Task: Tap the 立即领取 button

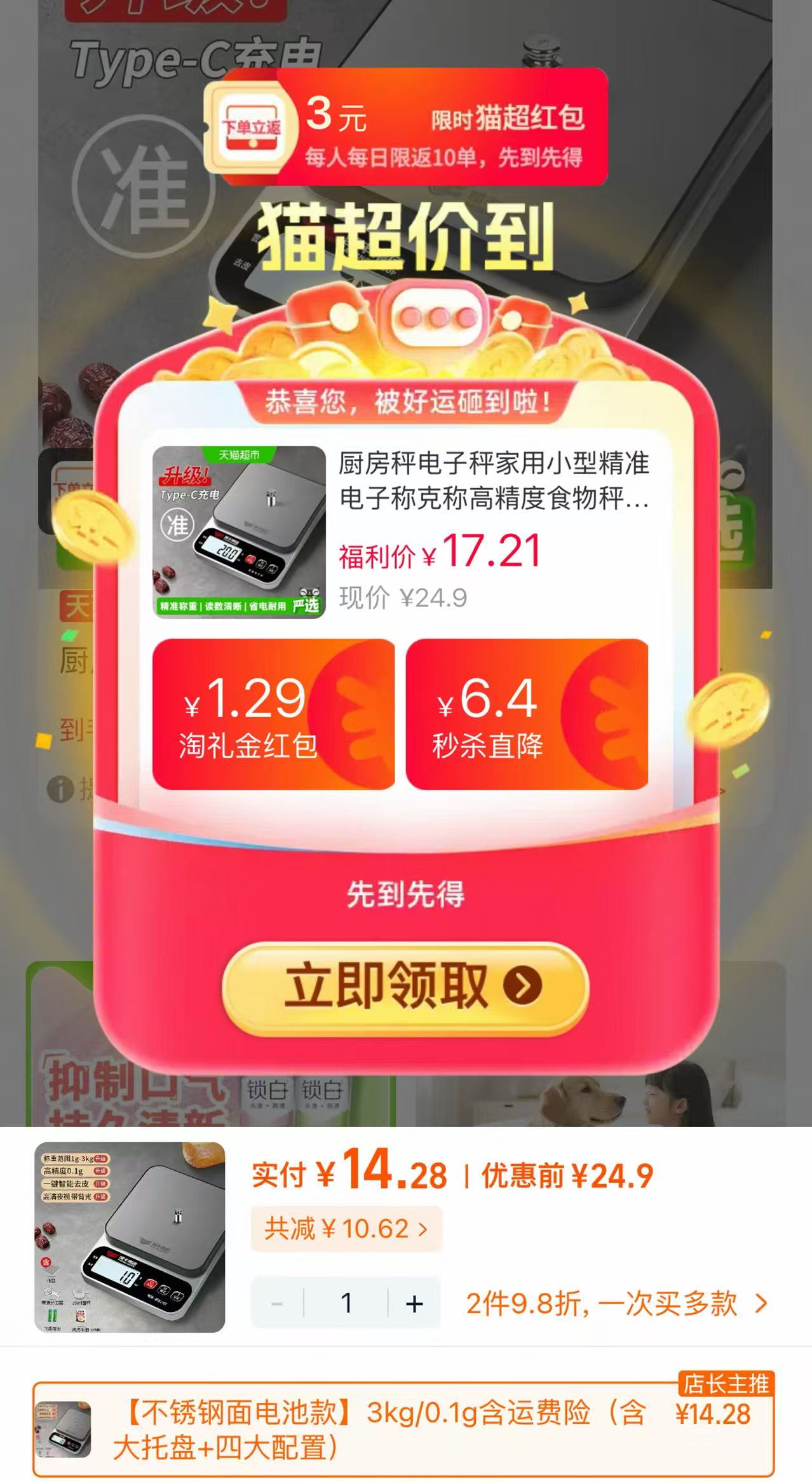Action: pyautogui.click(x=405, y=988)
